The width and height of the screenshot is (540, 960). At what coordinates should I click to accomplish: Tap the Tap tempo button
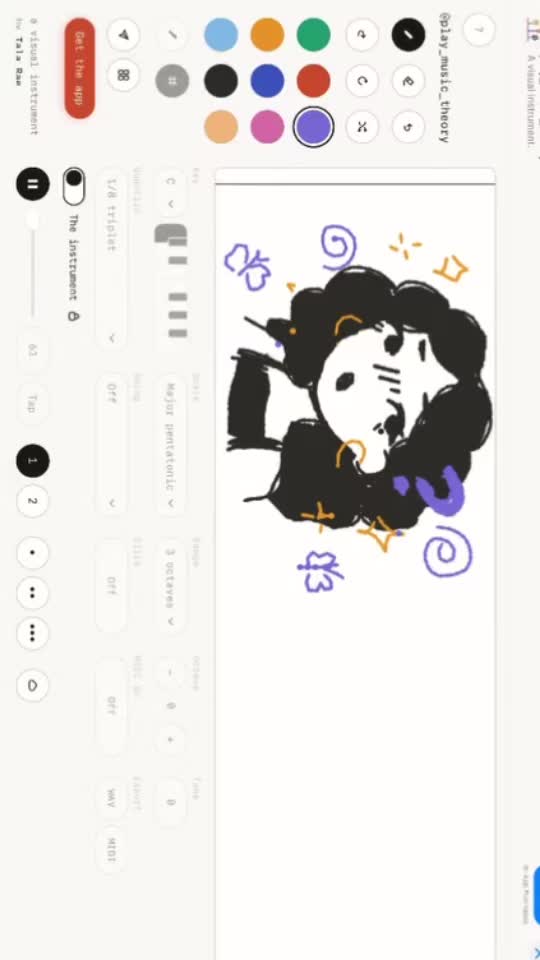32,403
